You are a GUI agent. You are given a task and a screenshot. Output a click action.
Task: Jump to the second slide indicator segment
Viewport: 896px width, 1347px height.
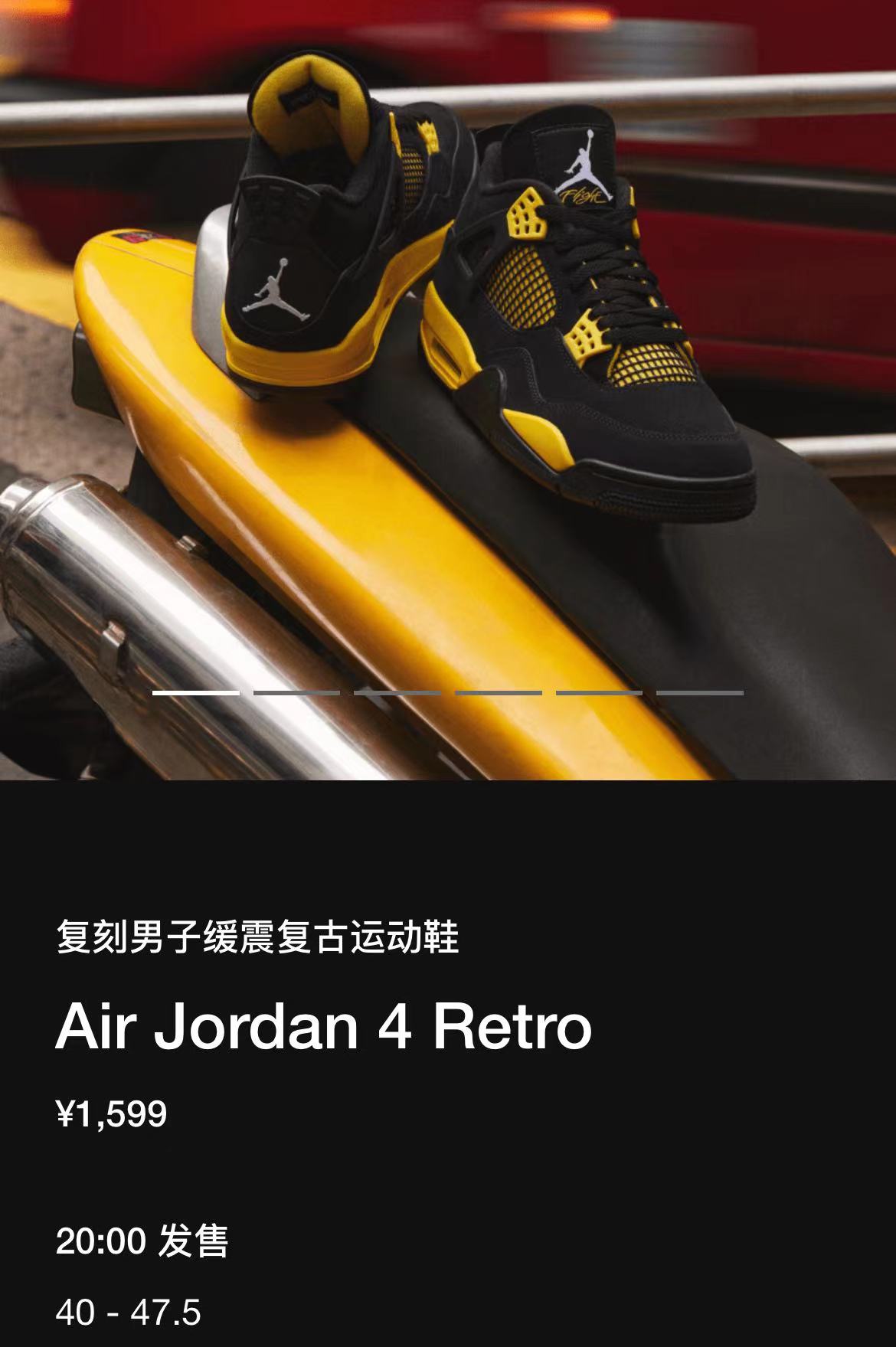coord(296,692)
